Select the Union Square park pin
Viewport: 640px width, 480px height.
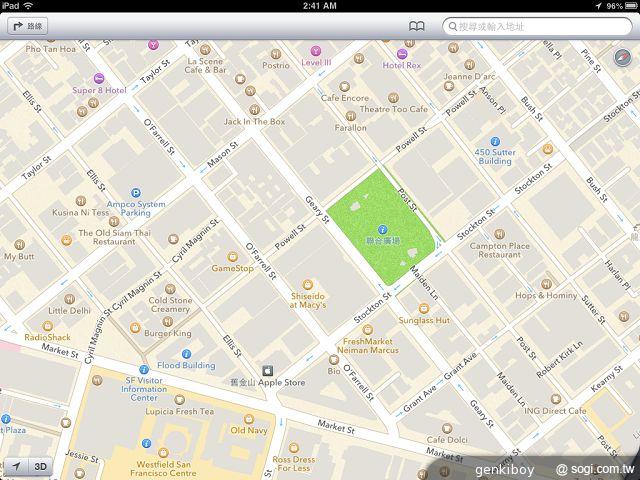click(x=382, y=229)
